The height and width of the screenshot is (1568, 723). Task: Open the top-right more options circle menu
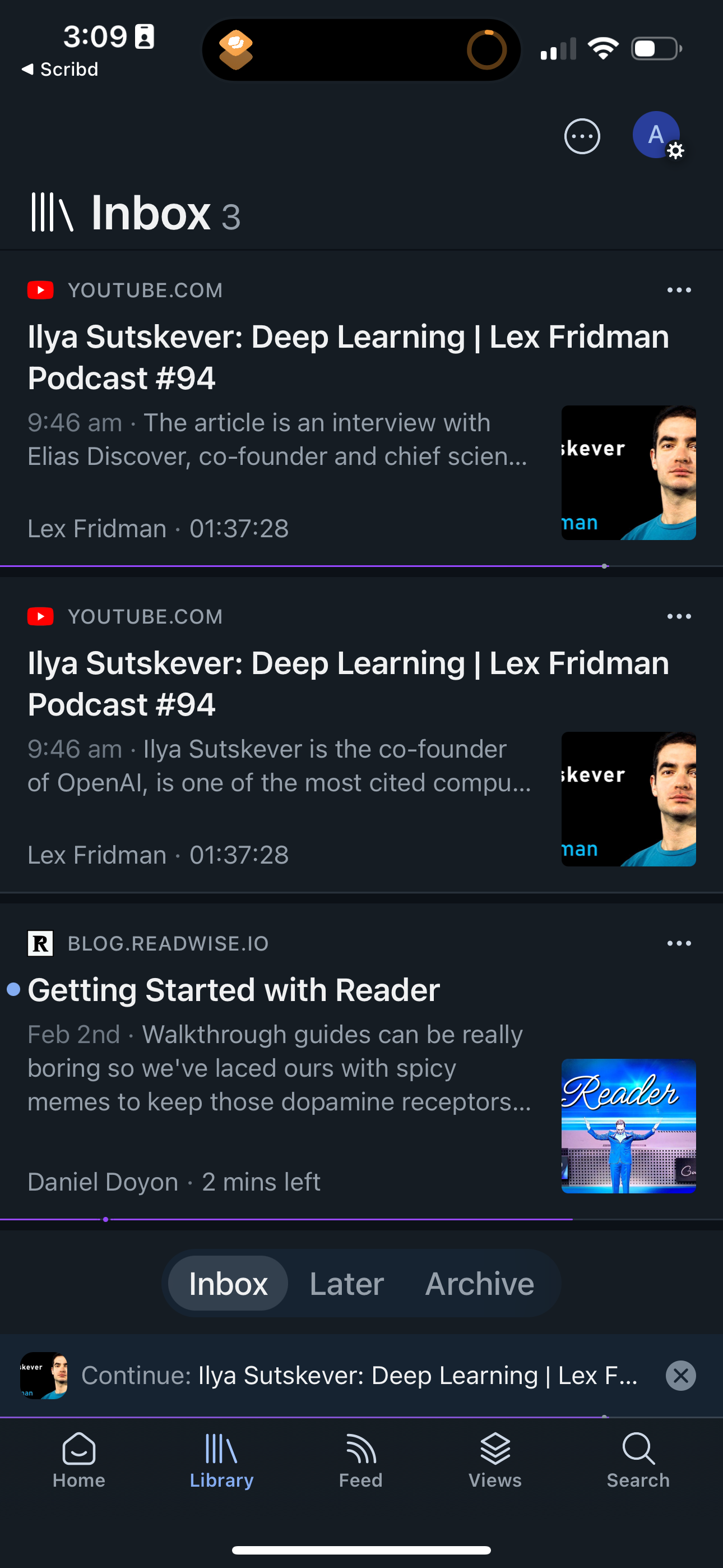(x=582, y=136)
